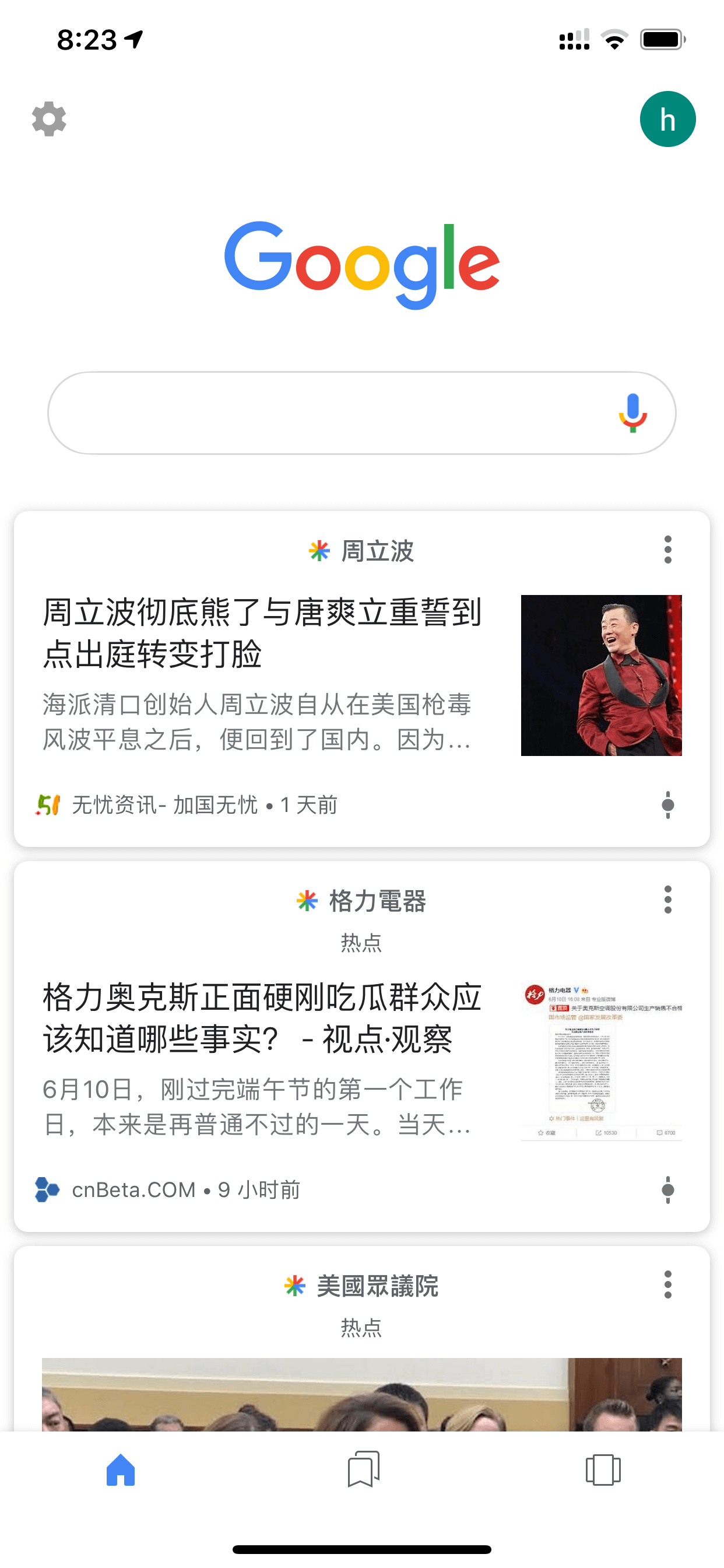This screenshot has height=1568, width=724.
Task: Open the account avatar h
Action: (x=667, y=118)
